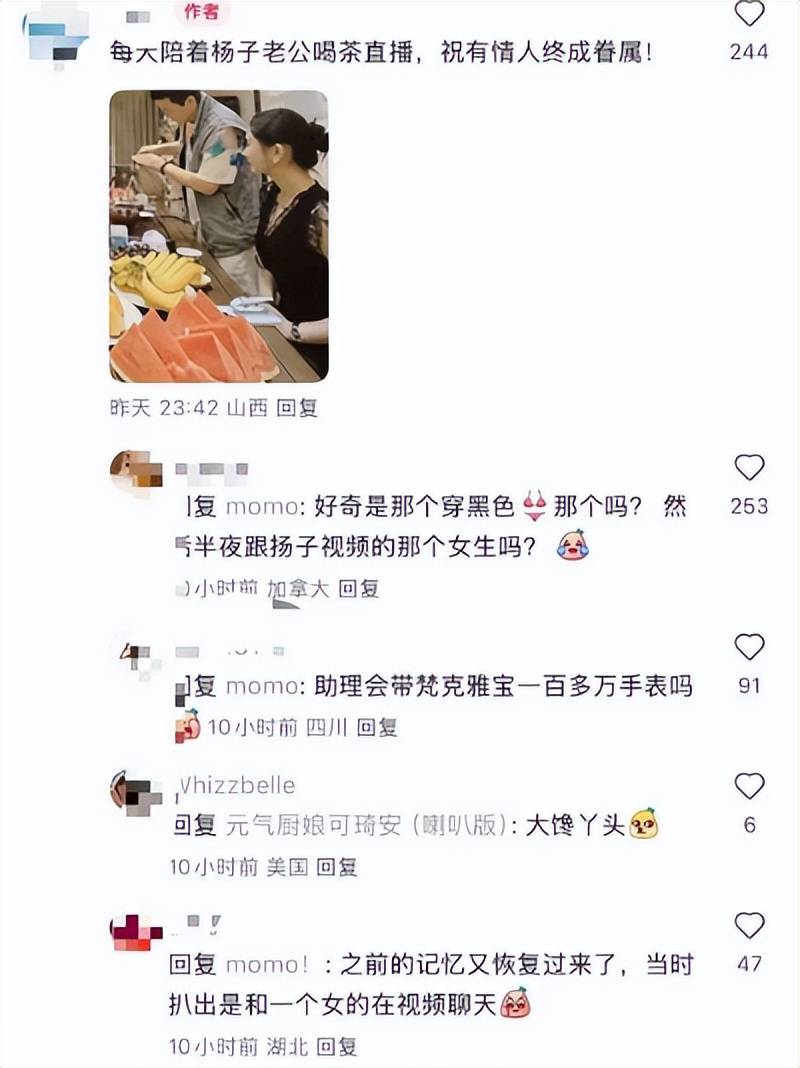Like the comment from 加拿大 with 253 likes

749,468
